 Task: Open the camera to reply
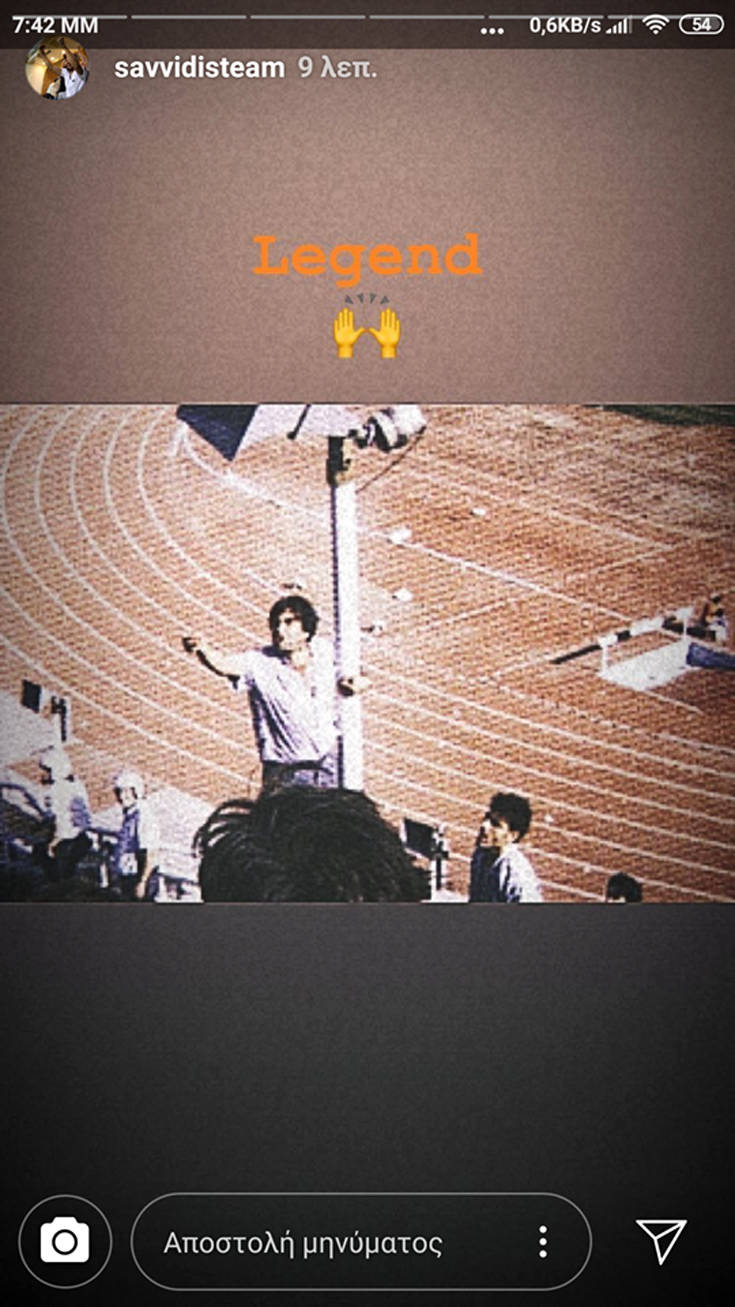point(65,1242)
